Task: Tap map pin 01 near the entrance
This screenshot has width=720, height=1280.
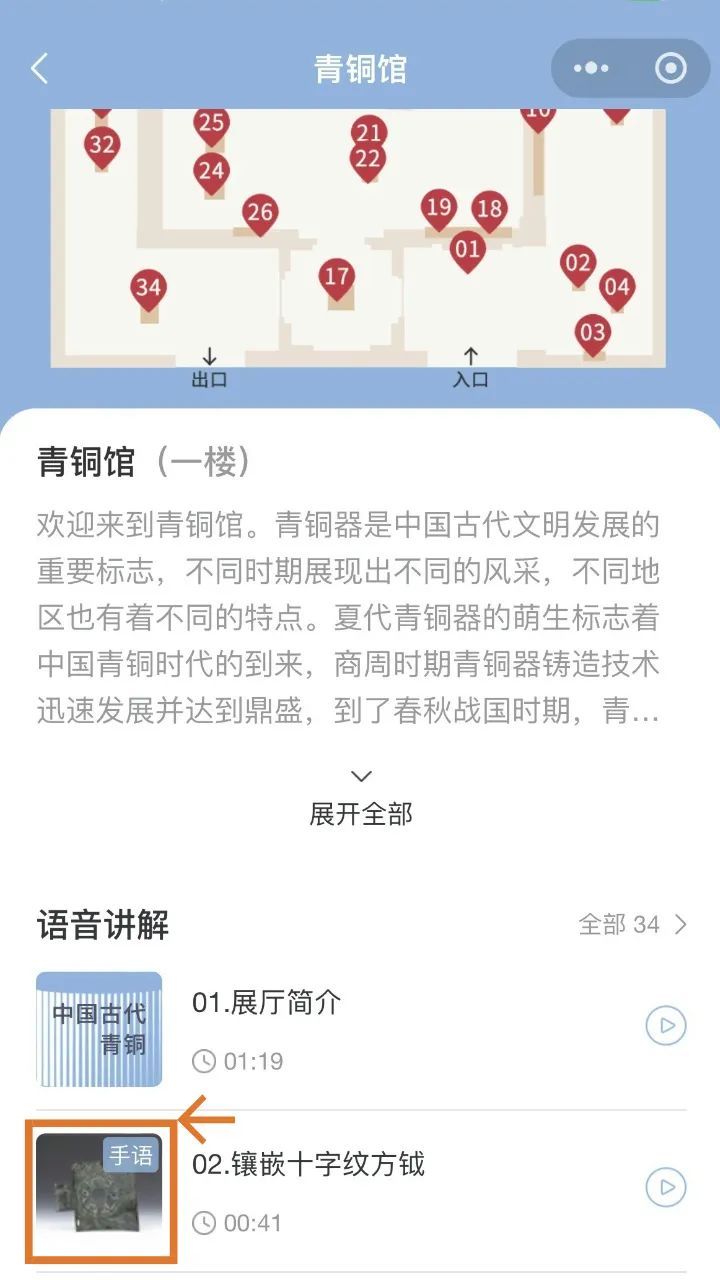Action: point(467,247)
